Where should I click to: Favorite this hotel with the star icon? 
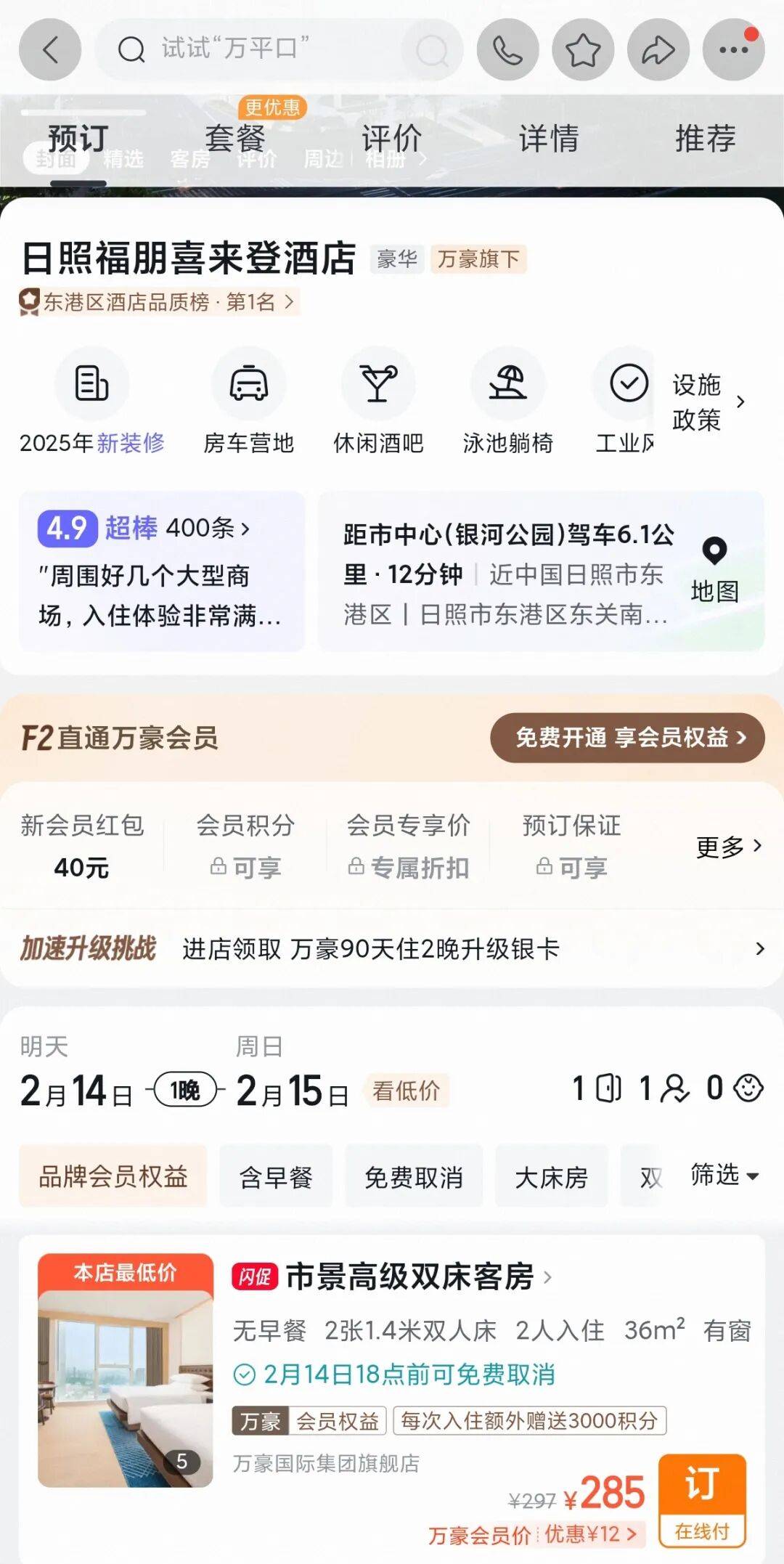pyautogui.click(x=583, y=50)
